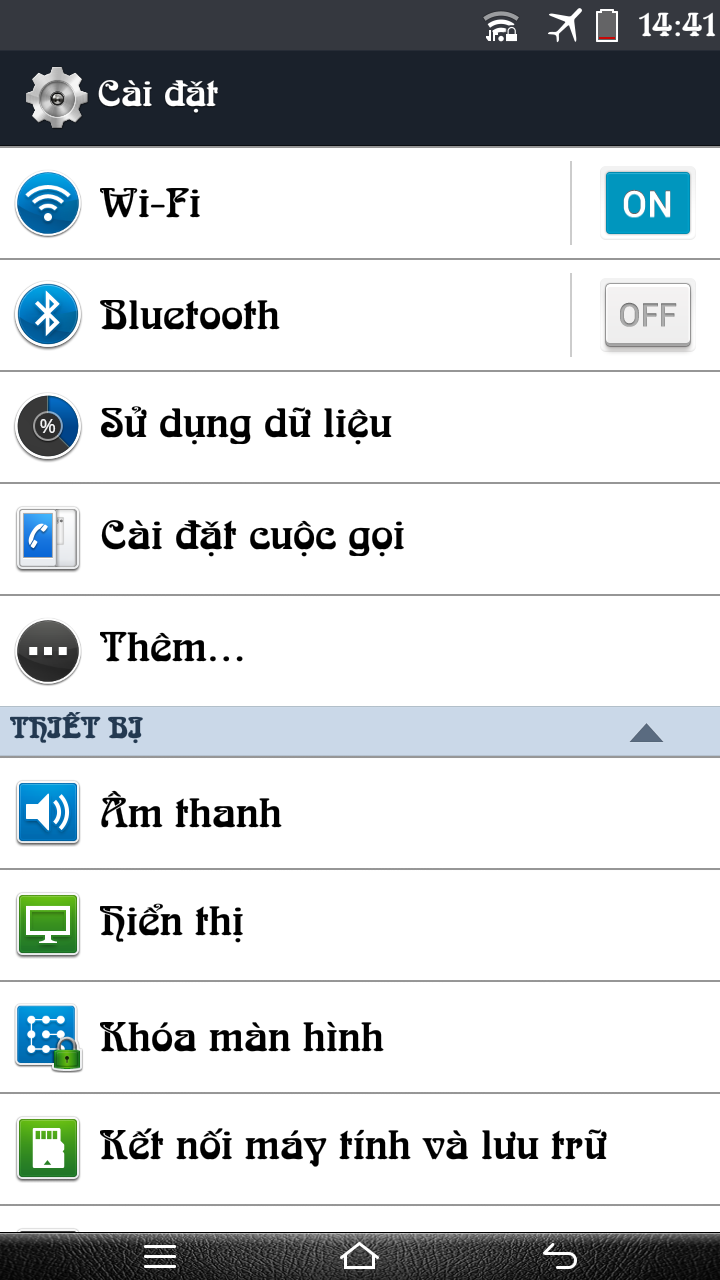Open Wi-Fi settings row

click(x=280, y=204)
